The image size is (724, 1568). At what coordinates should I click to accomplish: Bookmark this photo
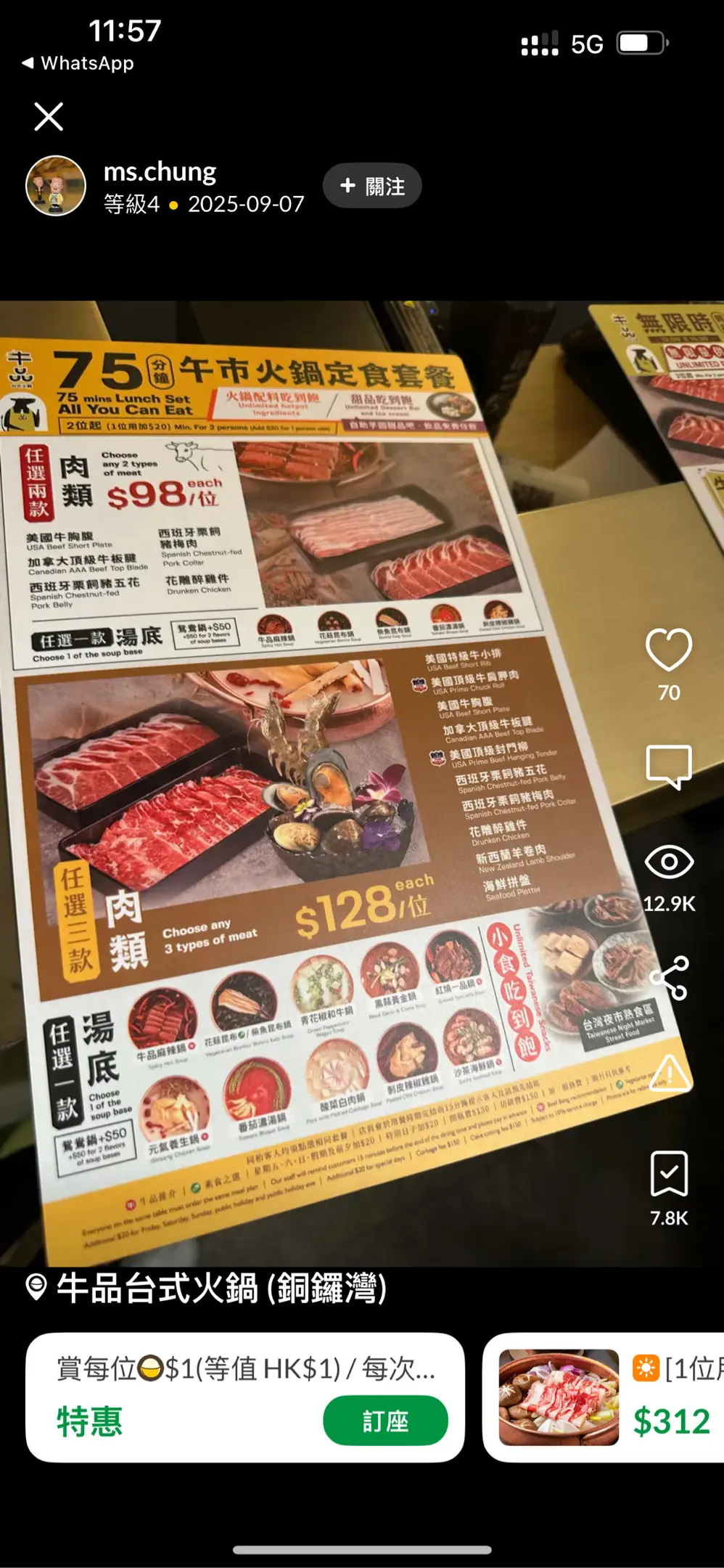668,1173
